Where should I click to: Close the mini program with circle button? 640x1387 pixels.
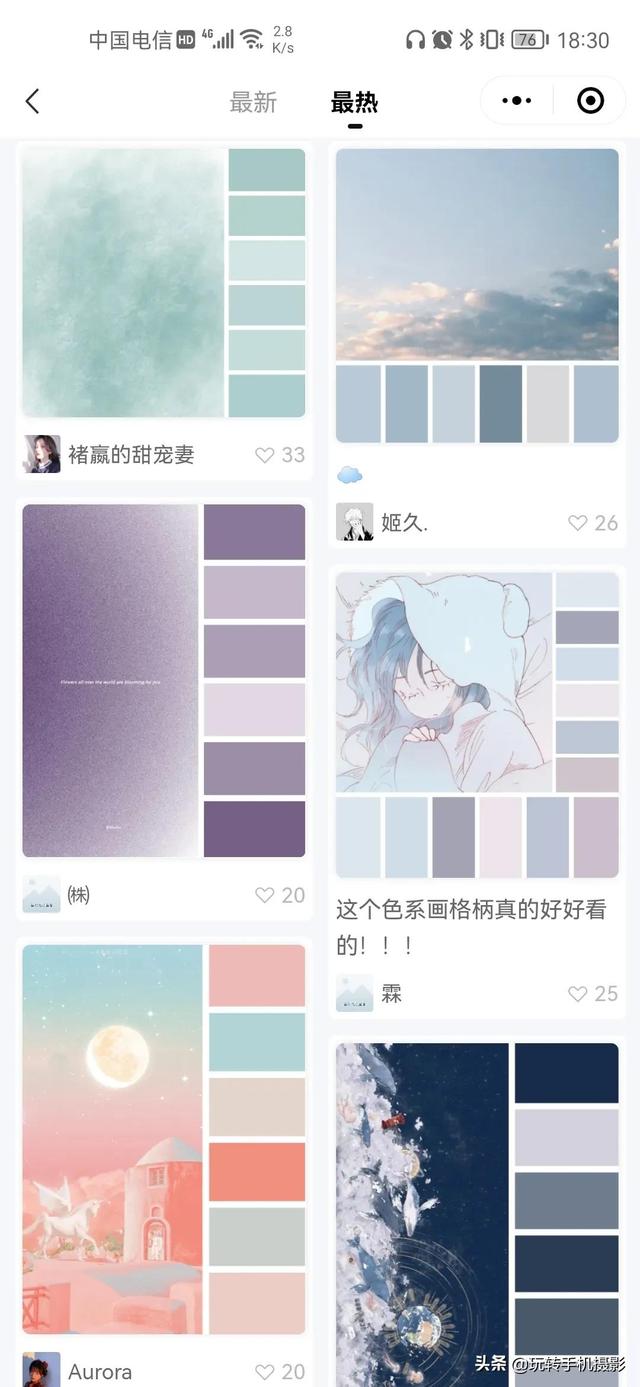590,101
